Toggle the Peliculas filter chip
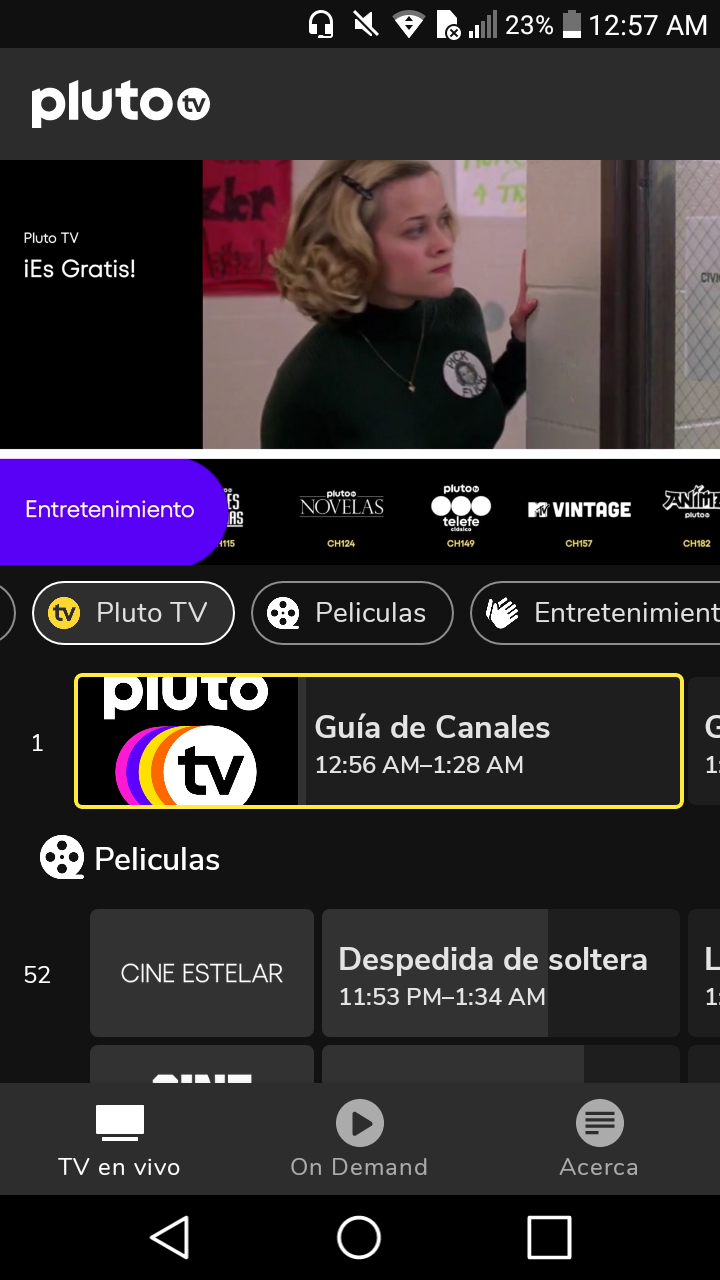Viewport: 720px width, 1280px height. [352, 613]
